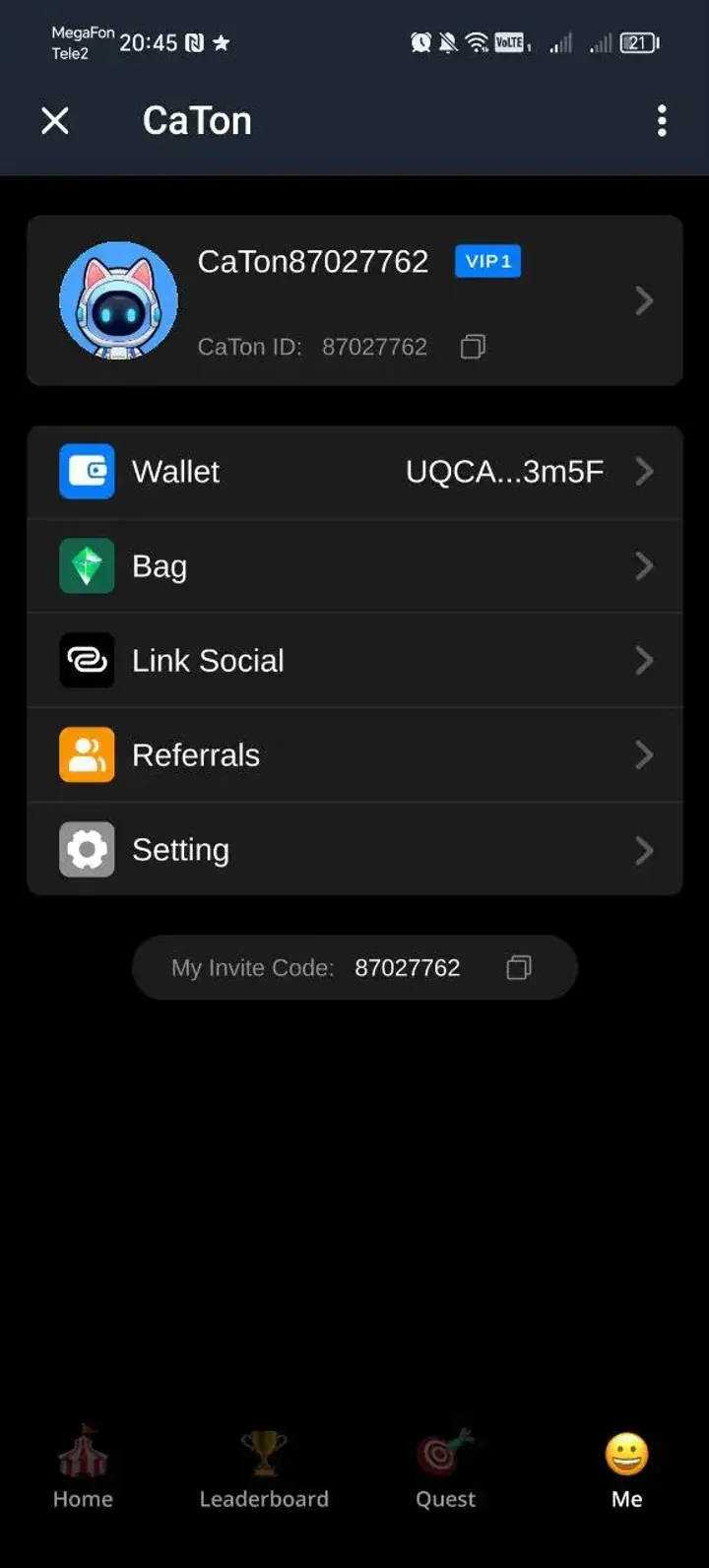Open the Wallet icon
Screen dimensions: 709x1568
tap(87, 471)
